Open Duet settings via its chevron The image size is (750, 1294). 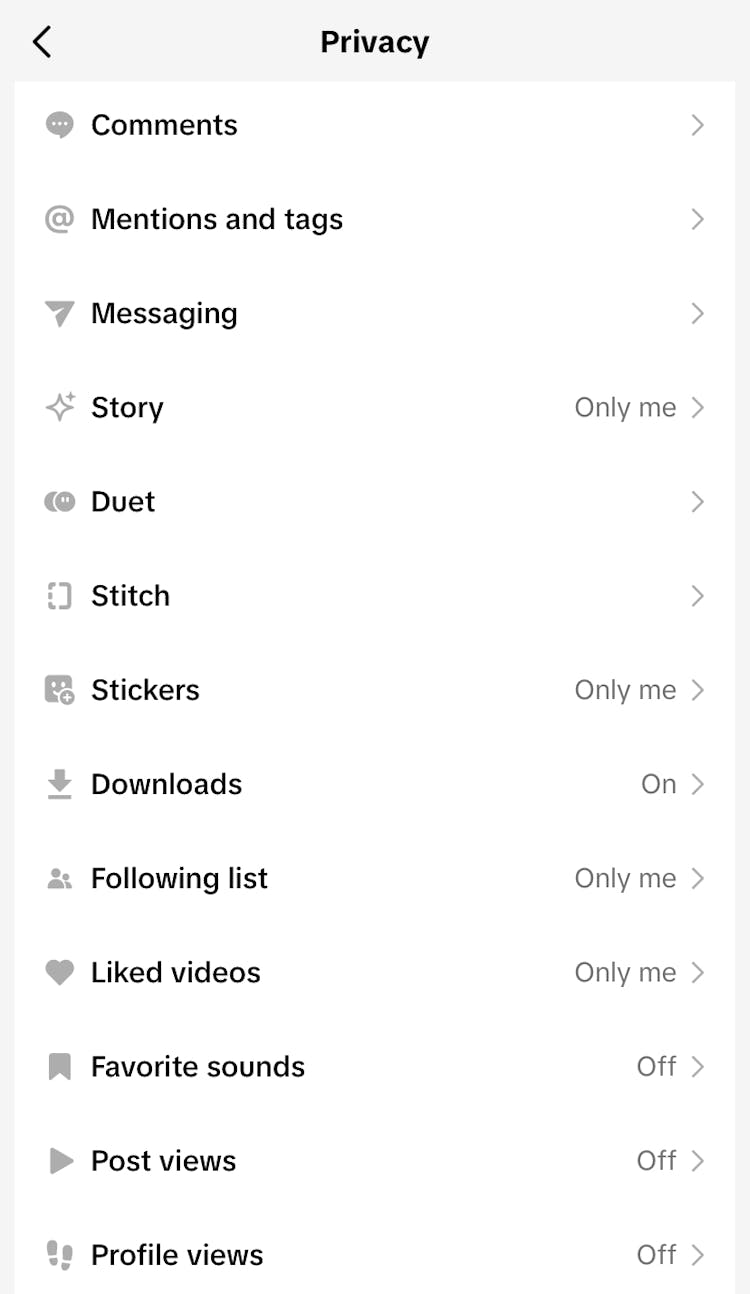point(698,501)
